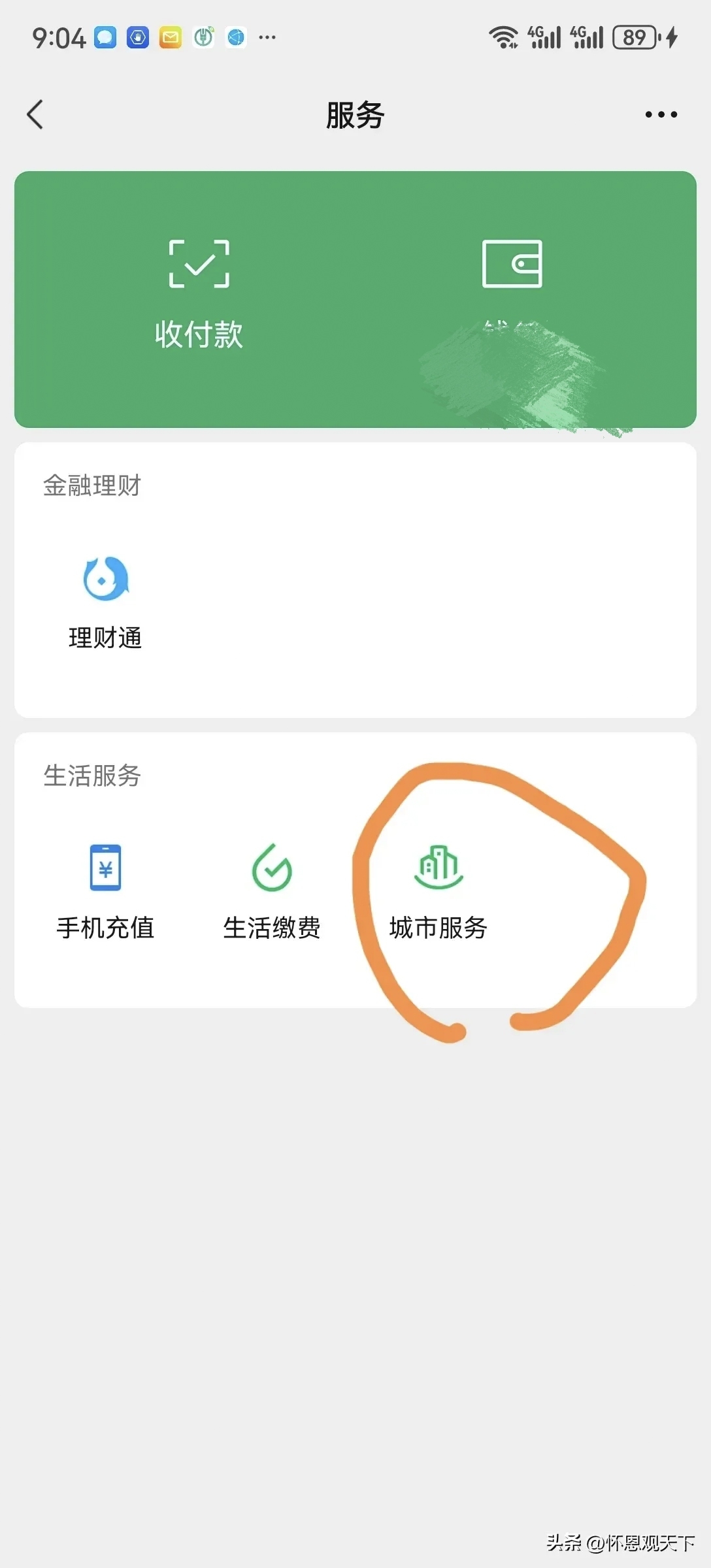Open the wallet icon in the green card
The image size is (711, 1568).
(x=512, y=264)
